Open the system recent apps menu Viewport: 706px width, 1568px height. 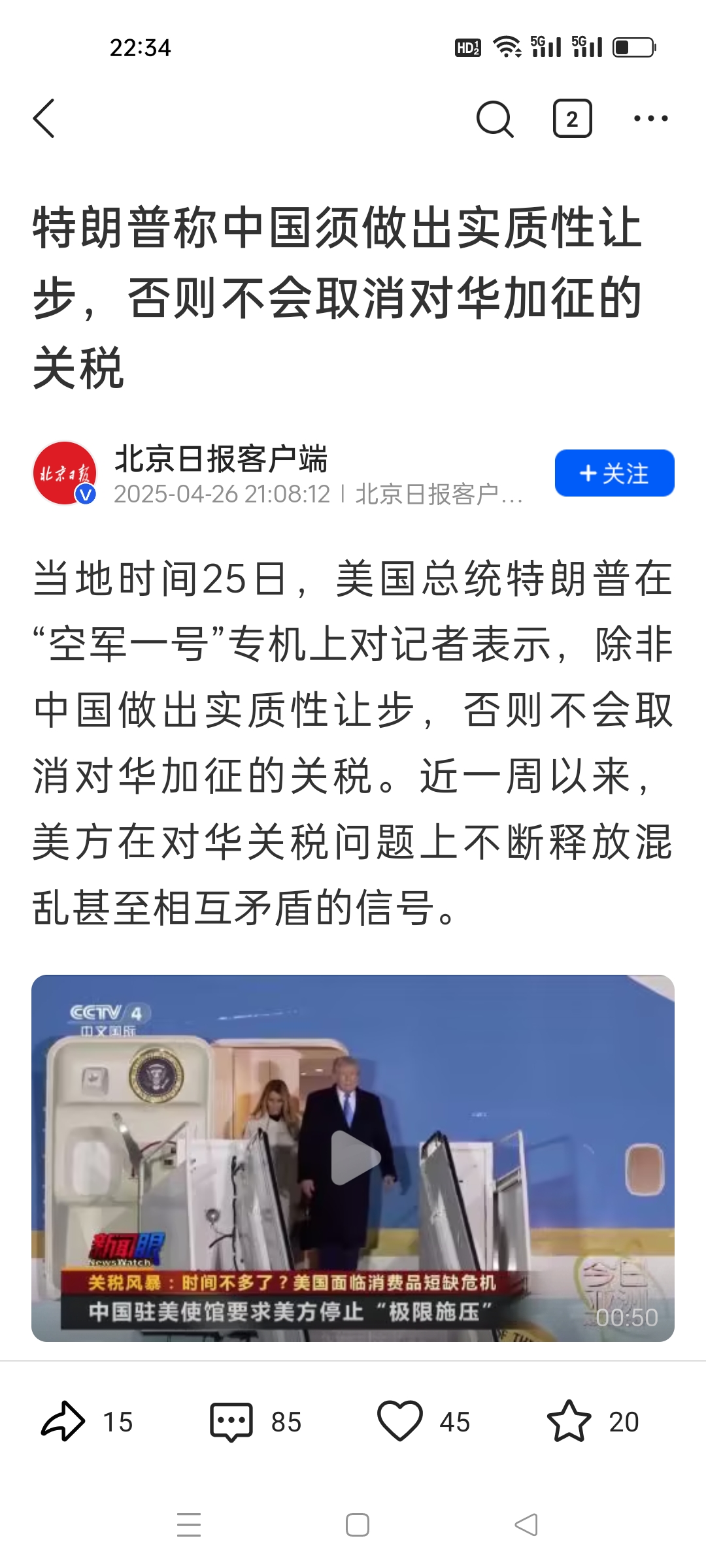[189, 1525]
